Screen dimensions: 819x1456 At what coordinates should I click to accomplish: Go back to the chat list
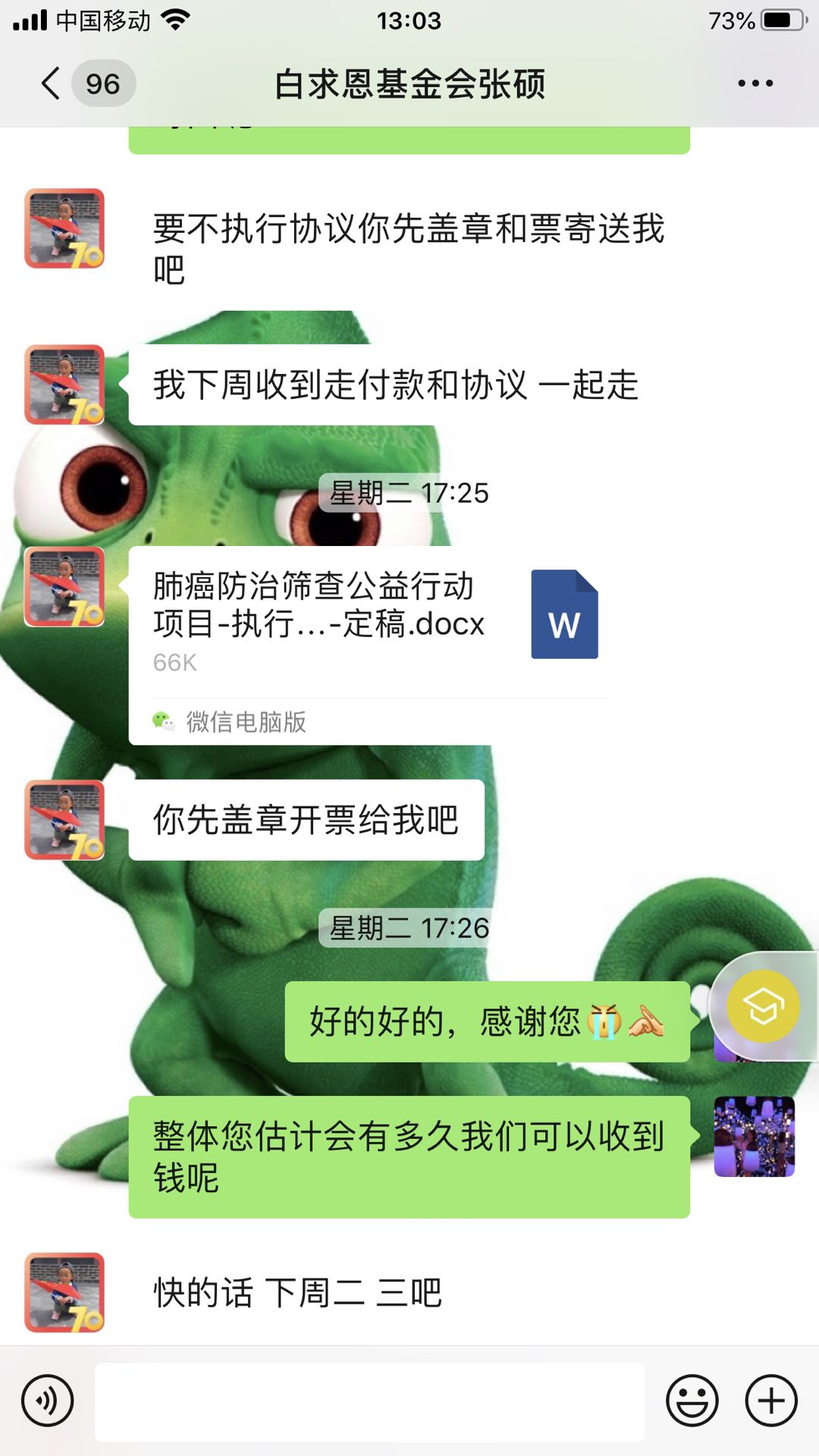[52, 83]
